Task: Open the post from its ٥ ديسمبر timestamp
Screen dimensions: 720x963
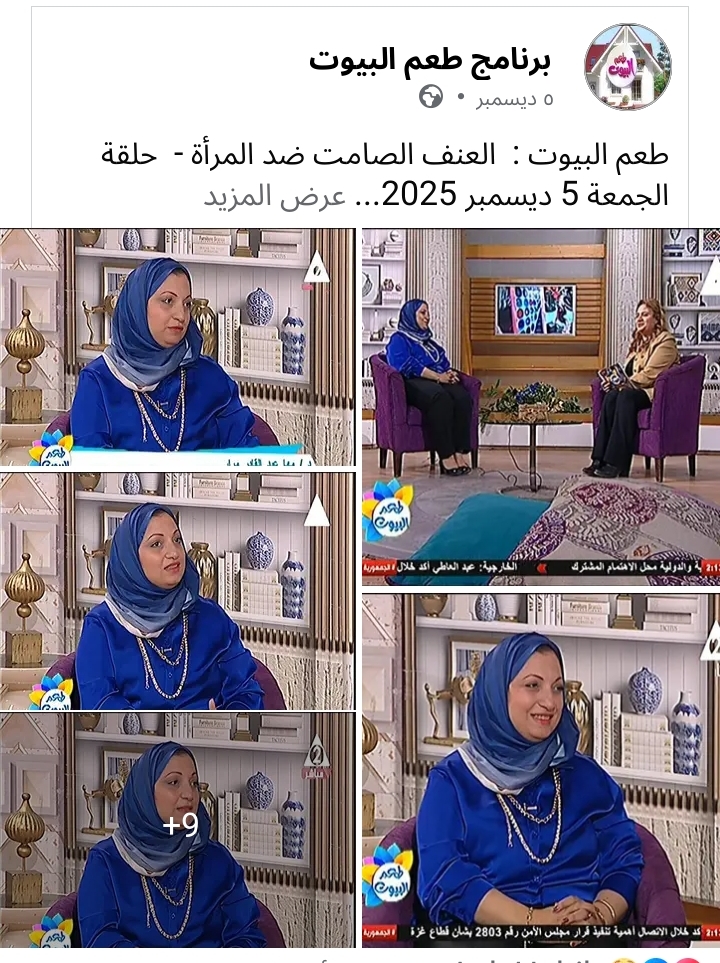Action: (x=514, y=99)
